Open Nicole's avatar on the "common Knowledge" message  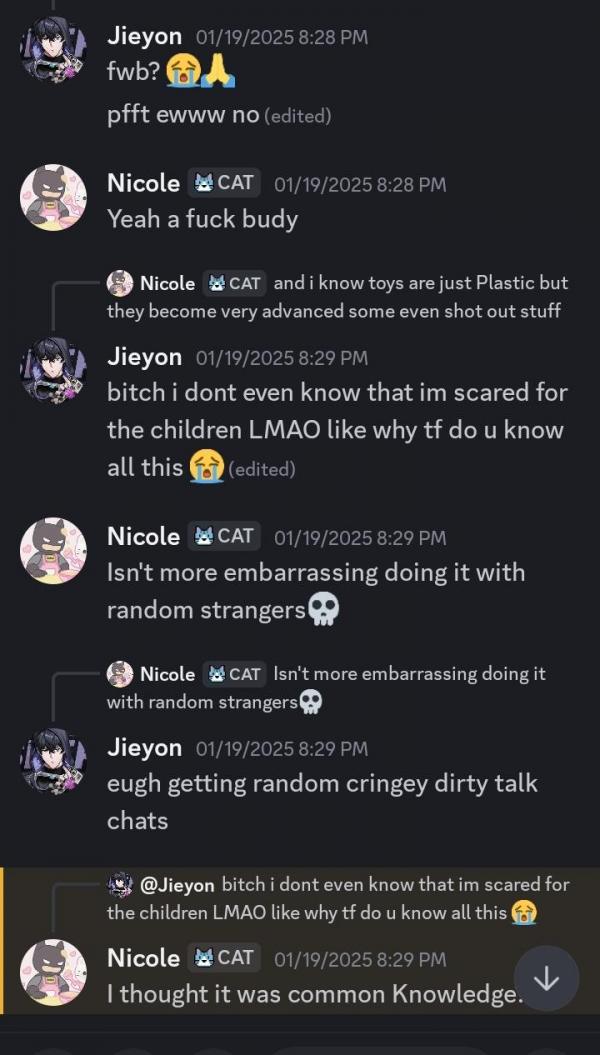click(53, 971)
